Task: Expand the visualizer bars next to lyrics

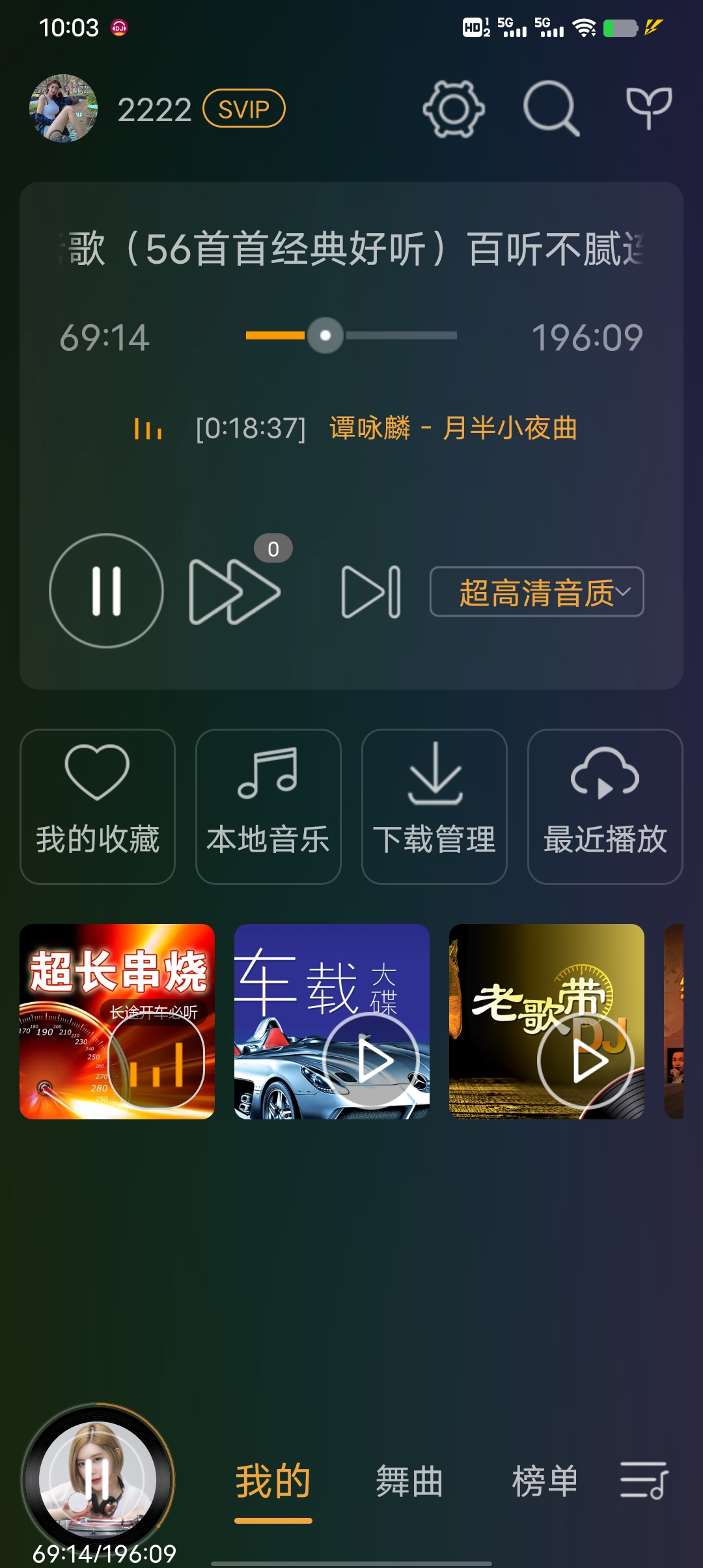Action: click(148, 430)
